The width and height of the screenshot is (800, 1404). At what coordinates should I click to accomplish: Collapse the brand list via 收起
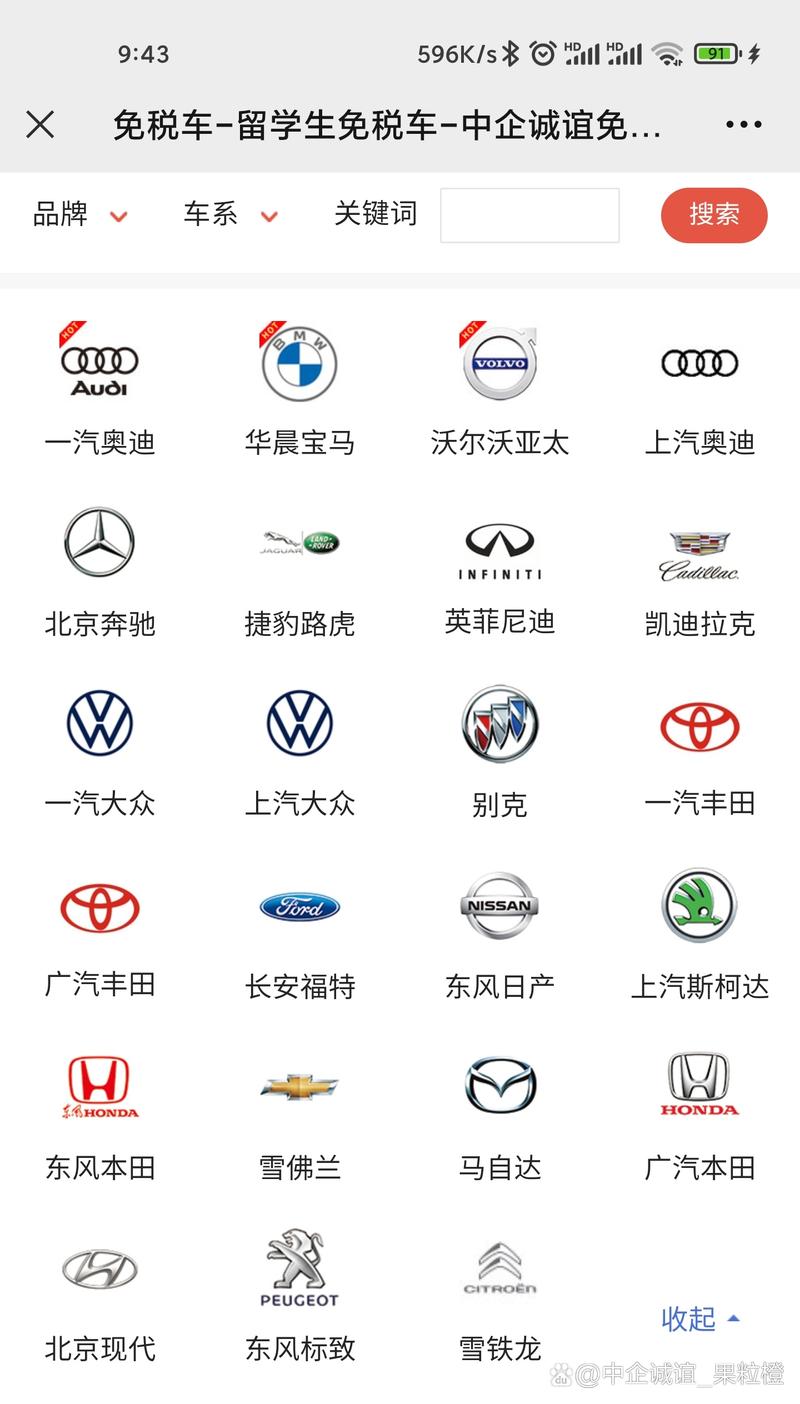(688, 1320)
